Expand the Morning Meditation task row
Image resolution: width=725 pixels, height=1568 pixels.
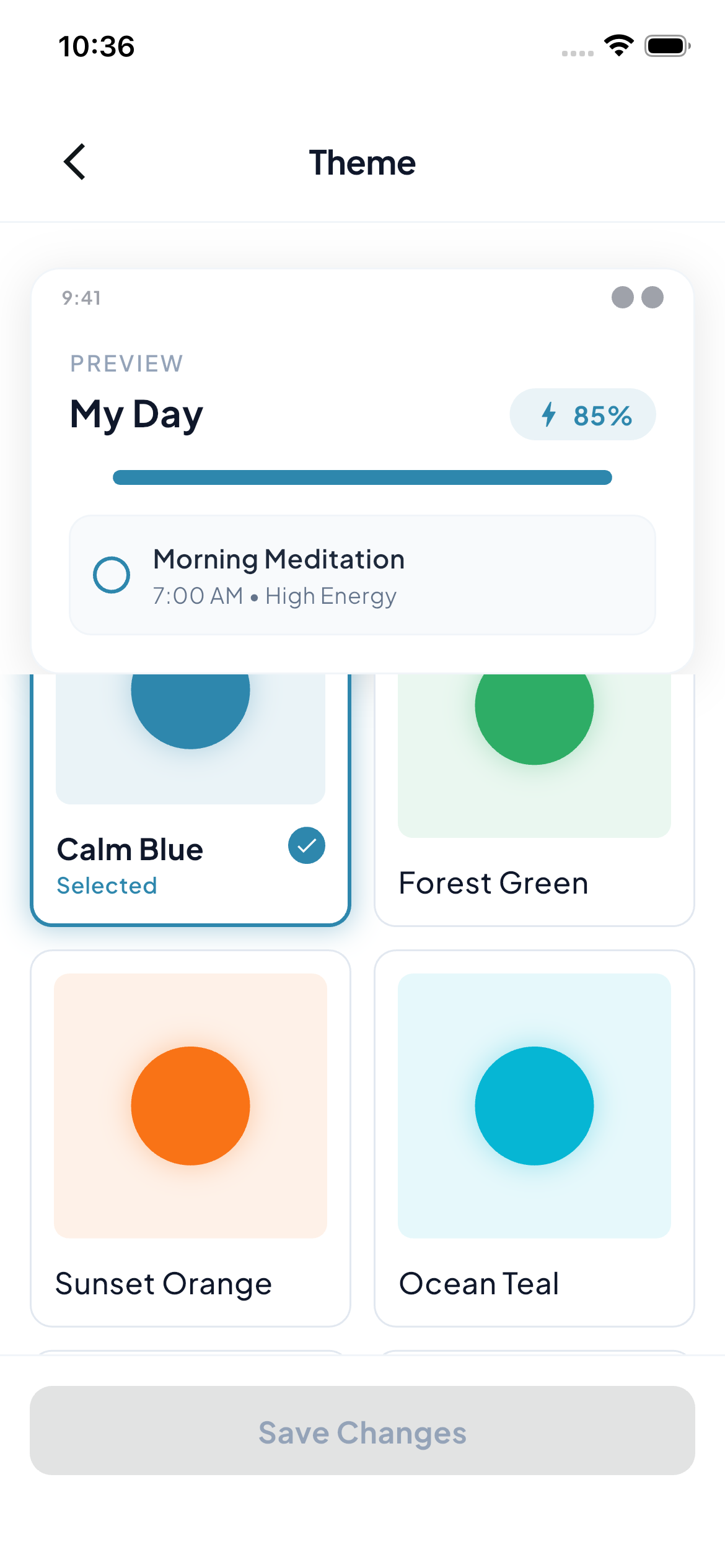click(x=362, y=575)
